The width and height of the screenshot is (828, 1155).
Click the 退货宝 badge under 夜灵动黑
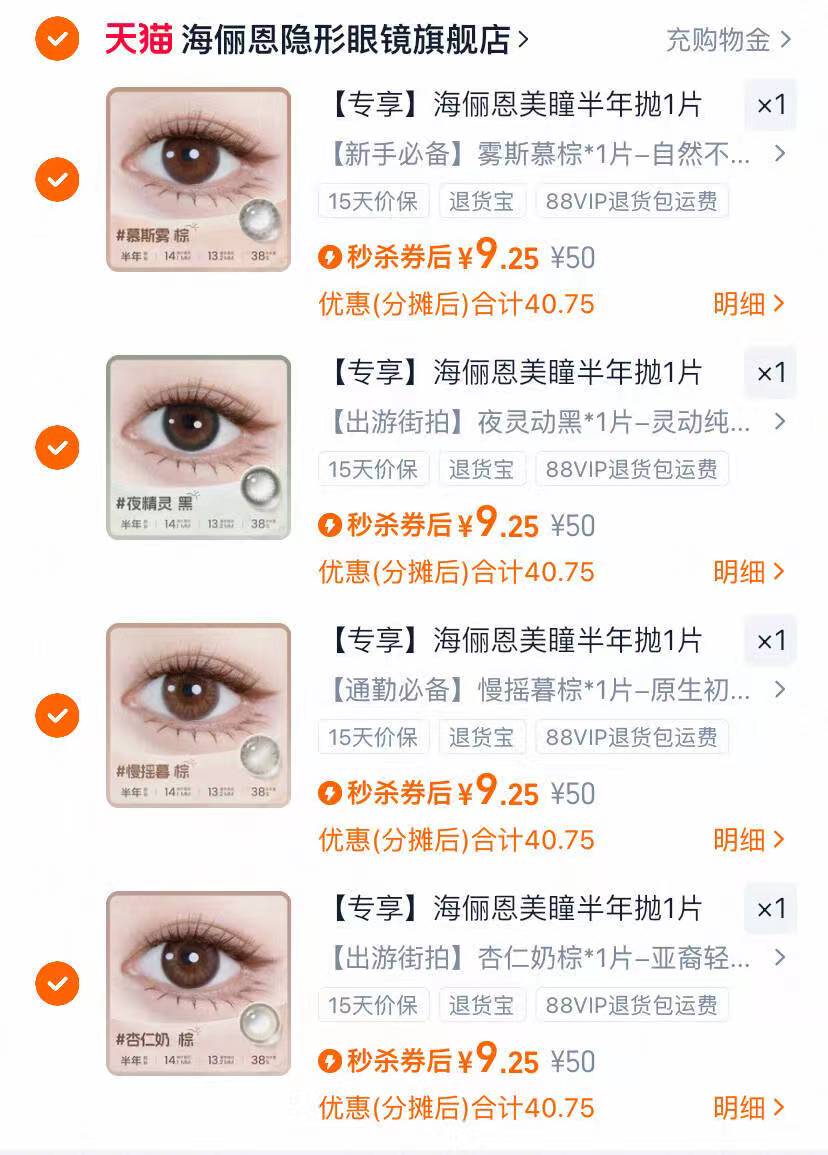[x=482, y=469]
